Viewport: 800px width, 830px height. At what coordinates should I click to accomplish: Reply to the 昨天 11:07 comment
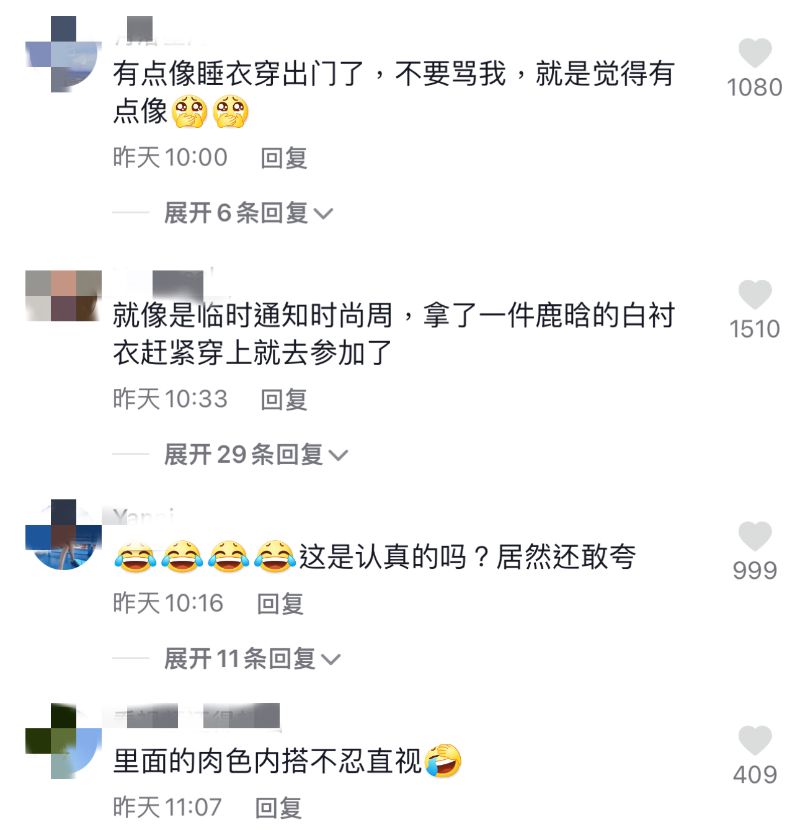(279, 807)
